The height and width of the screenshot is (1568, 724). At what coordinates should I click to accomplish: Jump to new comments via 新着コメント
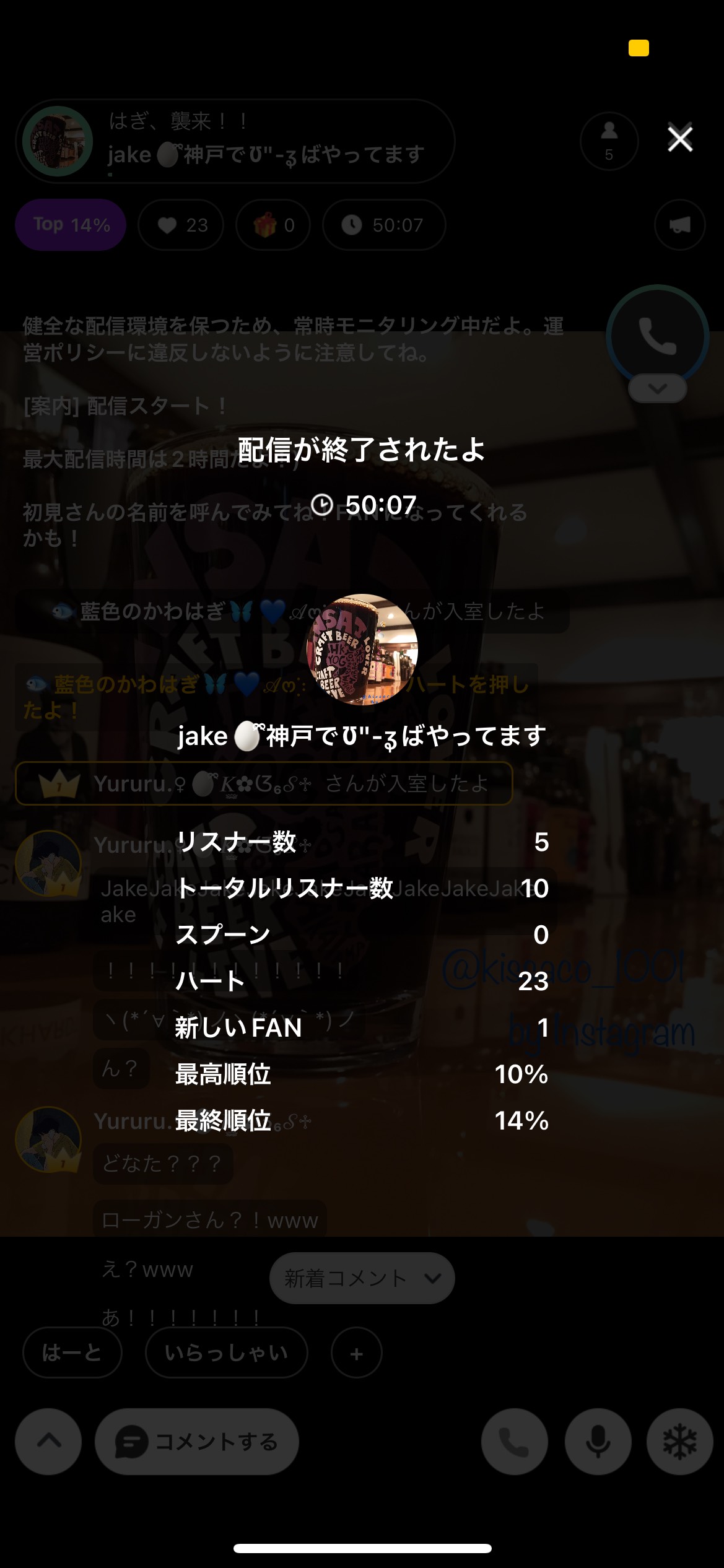(362, 1278)
